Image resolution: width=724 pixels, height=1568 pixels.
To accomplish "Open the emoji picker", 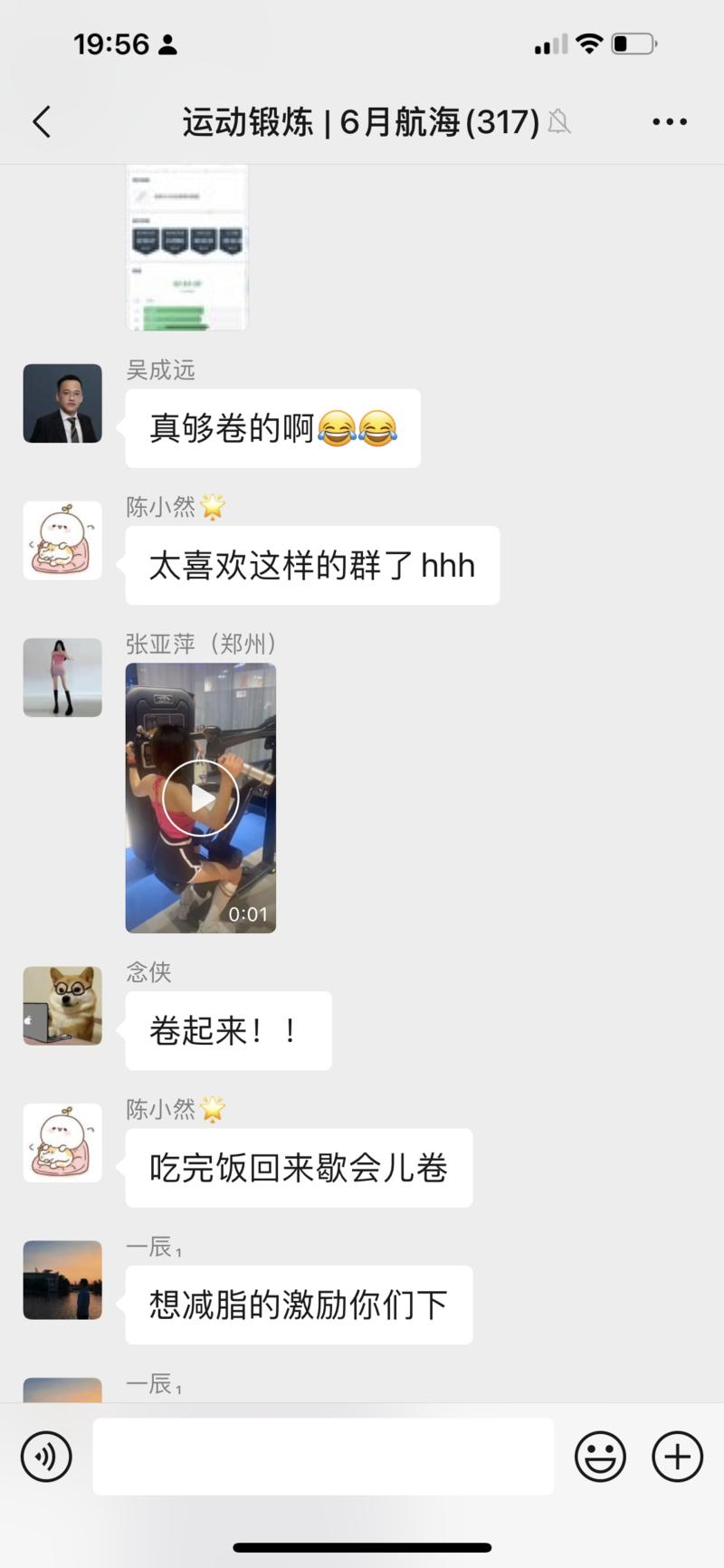I will tap(600, 1456).
